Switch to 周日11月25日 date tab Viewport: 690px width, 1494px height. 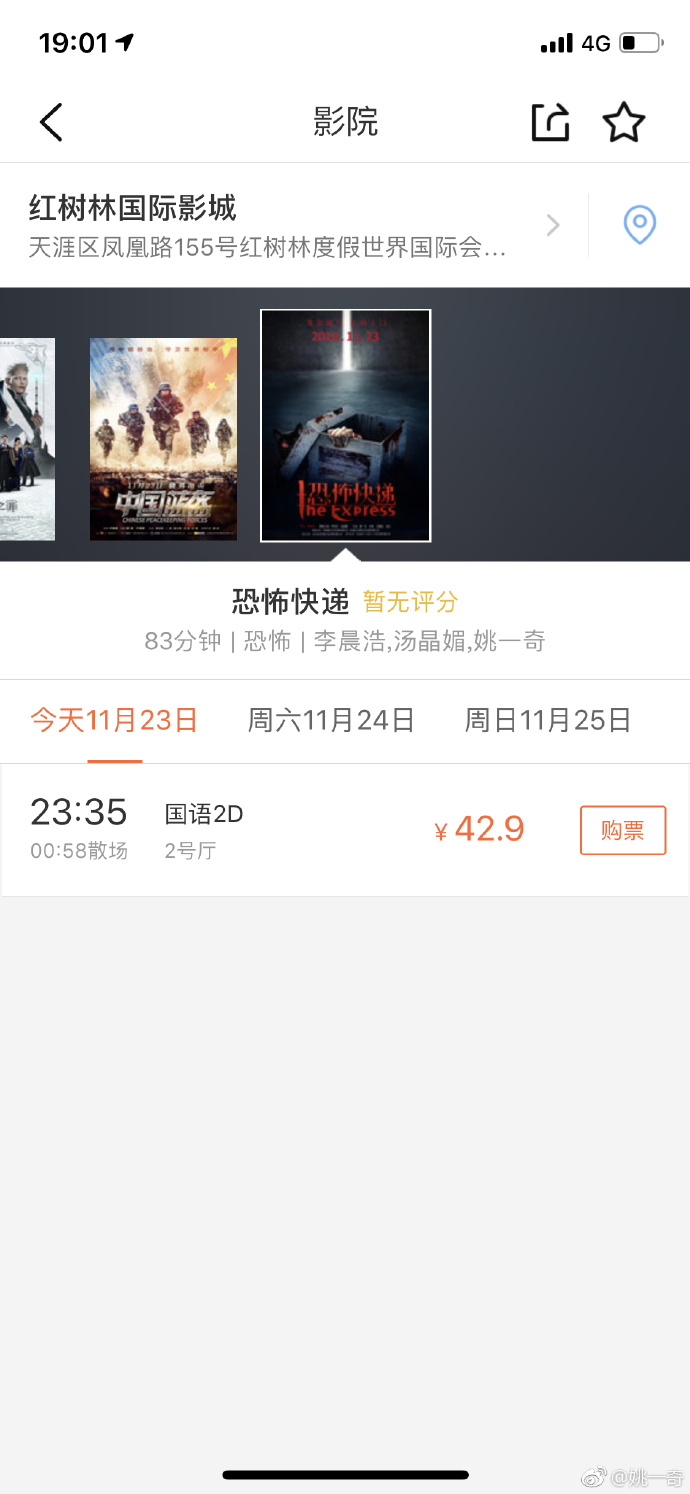click(x=547, y=721)
